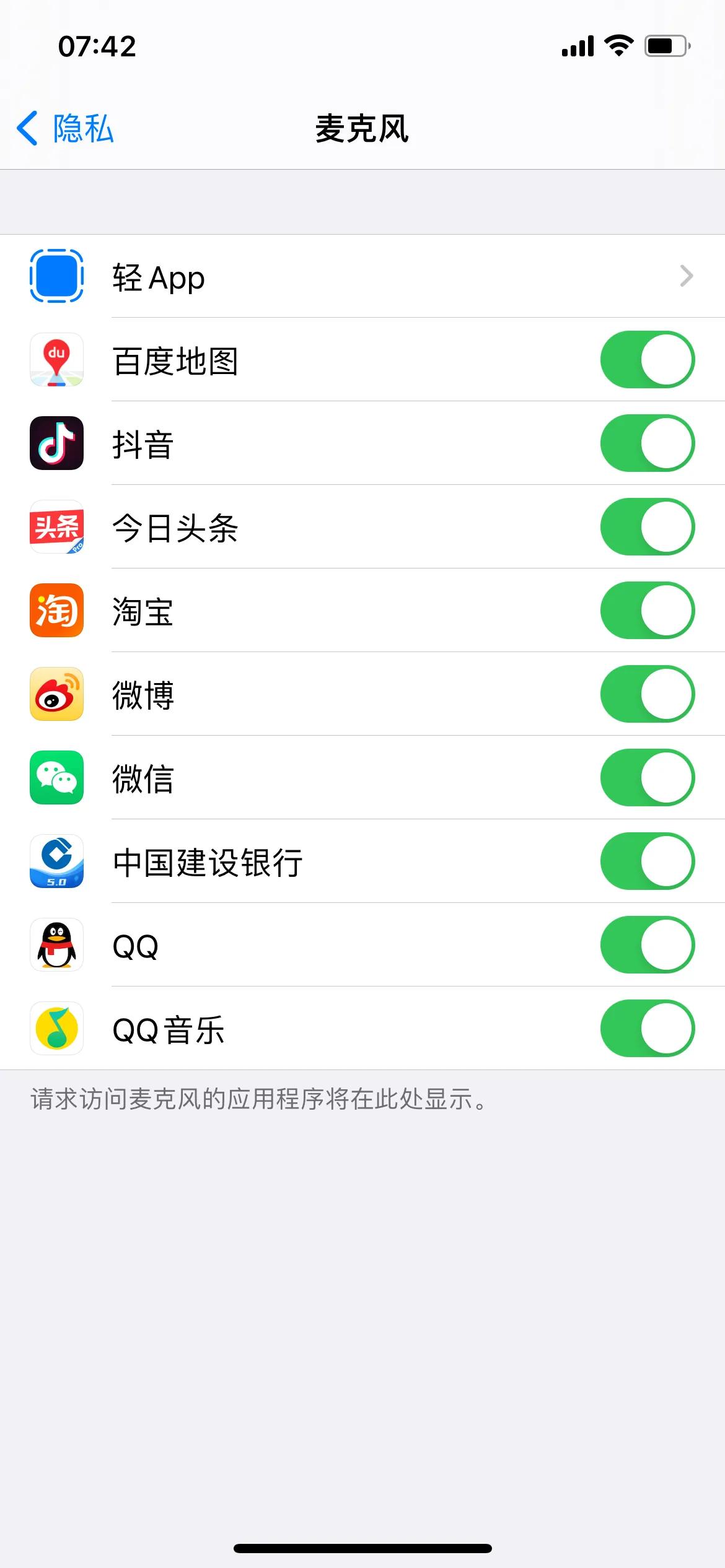Click the Taobao app icon
This screenshot has height=1568, width=725.
tap(56, 612)
